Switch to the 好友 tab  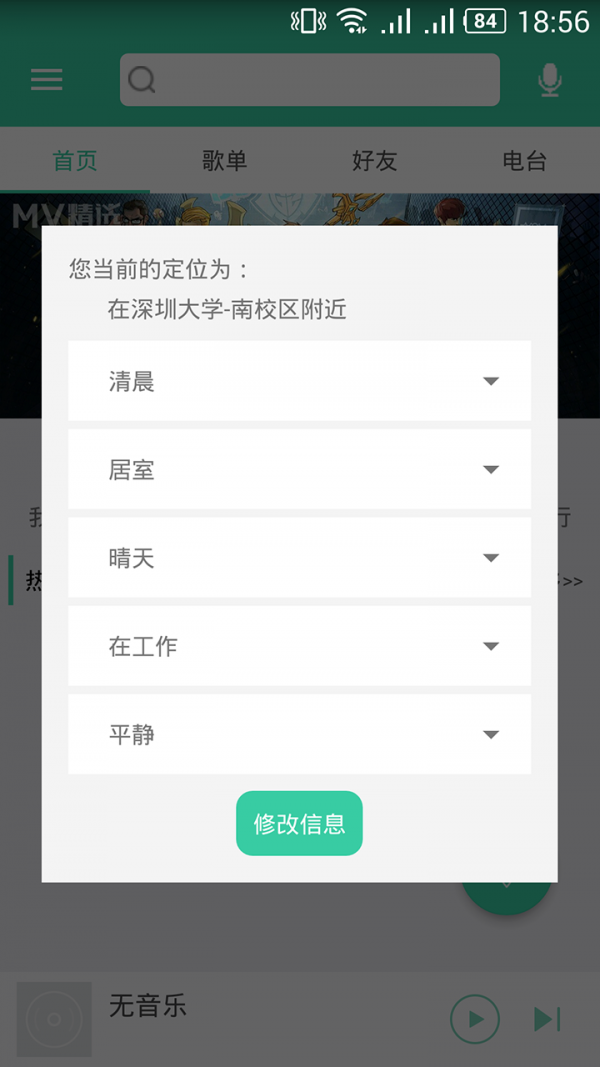pos(374,161)
